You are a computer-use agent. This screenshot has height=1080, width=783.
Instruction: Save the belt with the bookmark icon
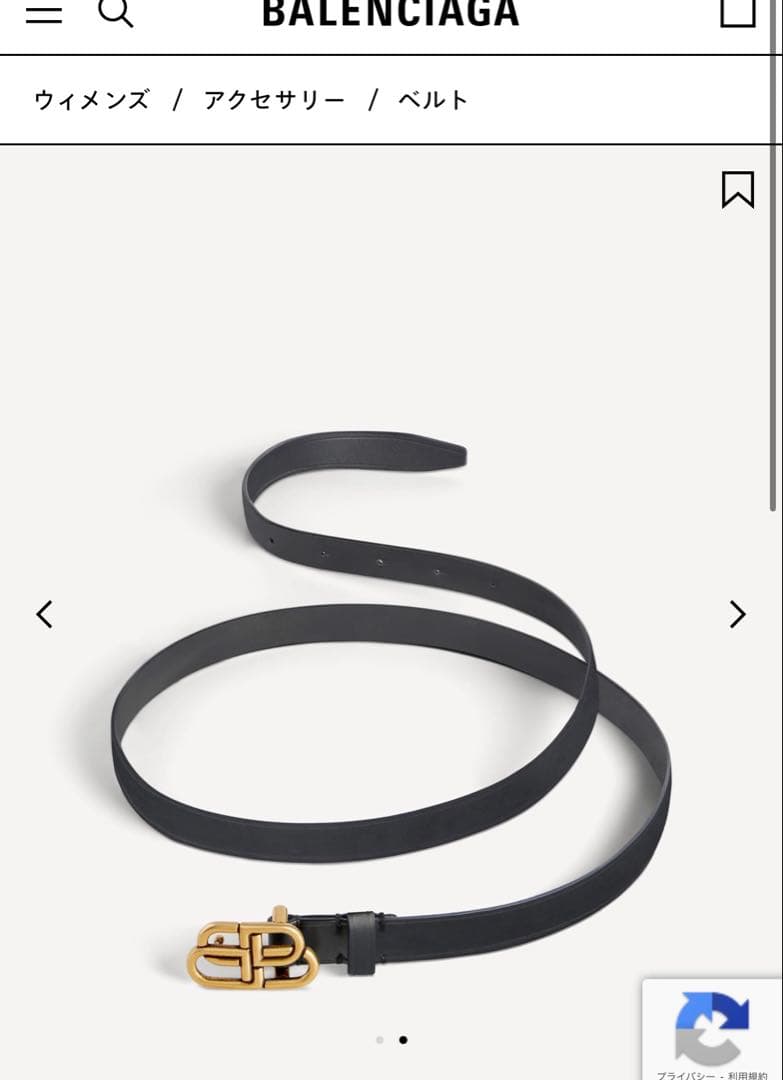pyautogui.click(x=737, y=190)
